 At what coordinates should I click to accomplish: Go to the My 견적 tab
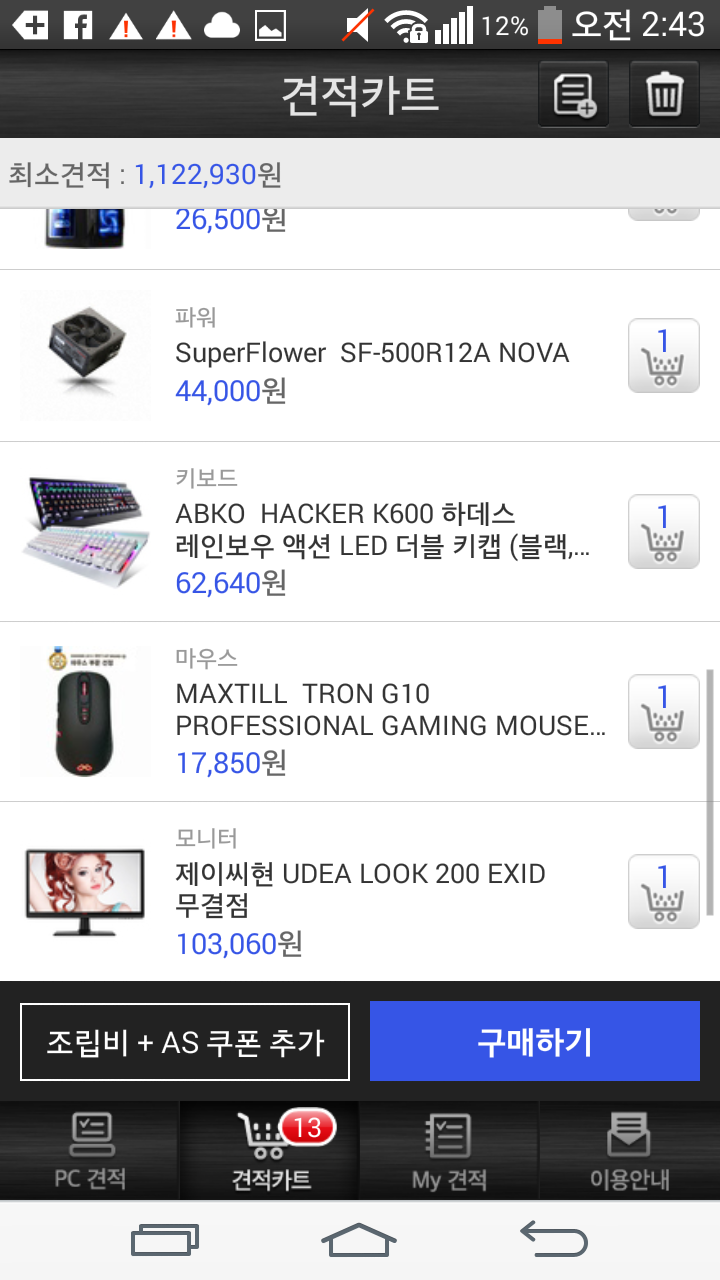tap(449, 1151)
